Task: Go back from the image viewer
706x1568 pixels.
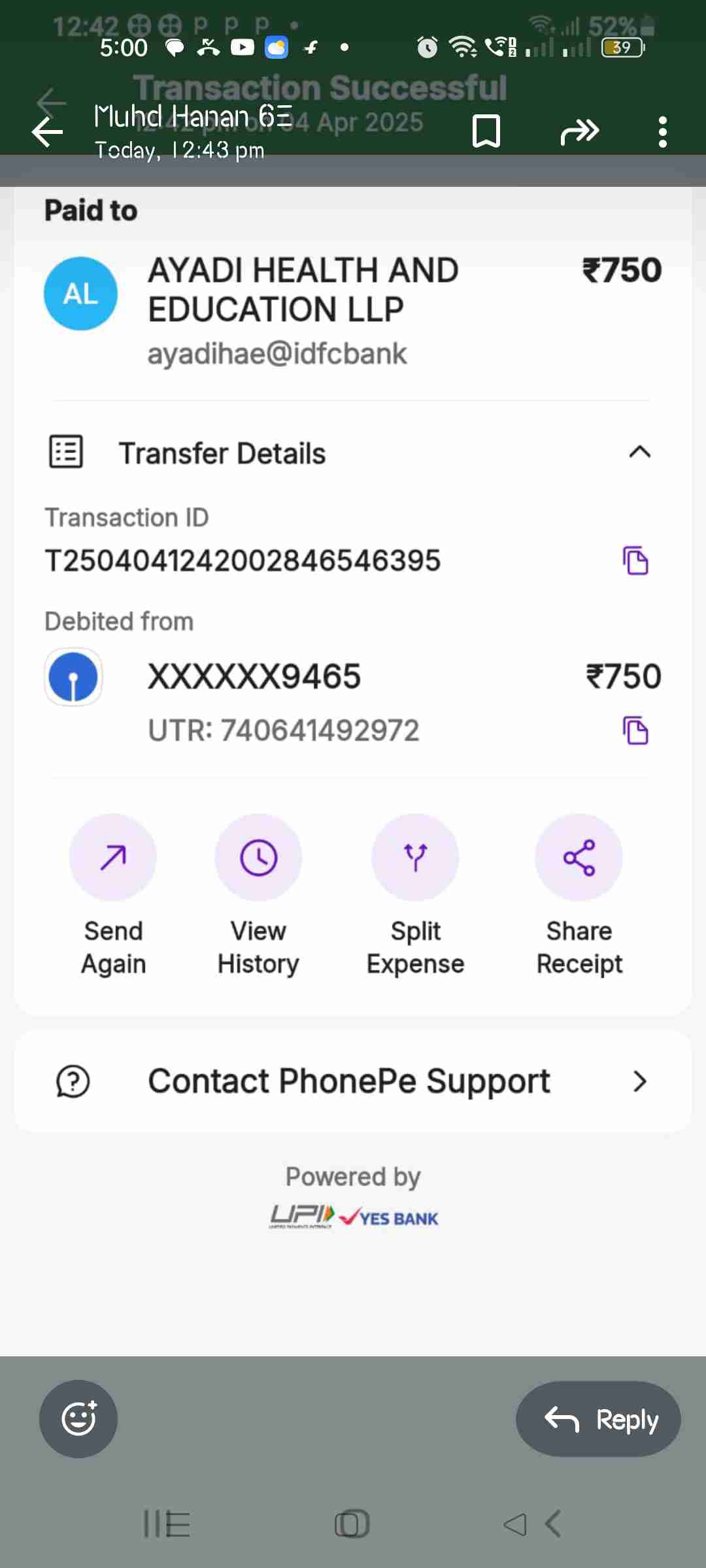Action: (x=47, y=132)
